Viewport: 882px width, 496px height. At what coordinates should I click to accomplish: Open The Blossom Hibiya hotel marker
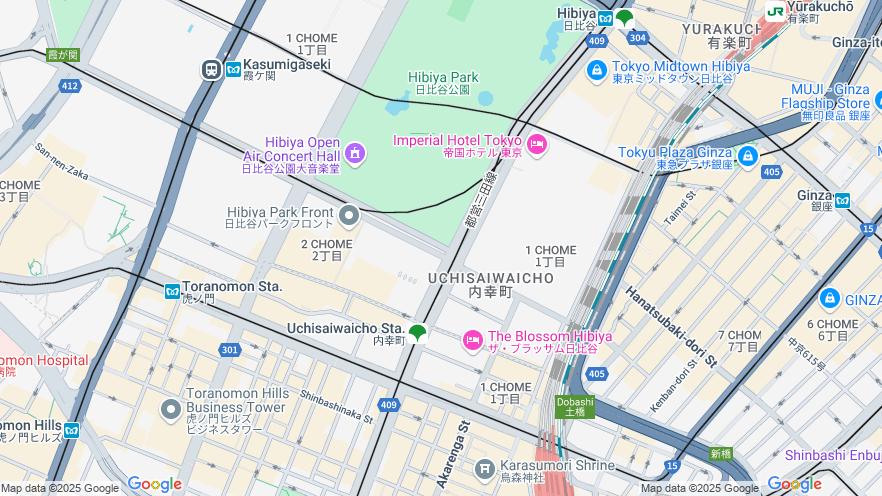tap(473, 342)
